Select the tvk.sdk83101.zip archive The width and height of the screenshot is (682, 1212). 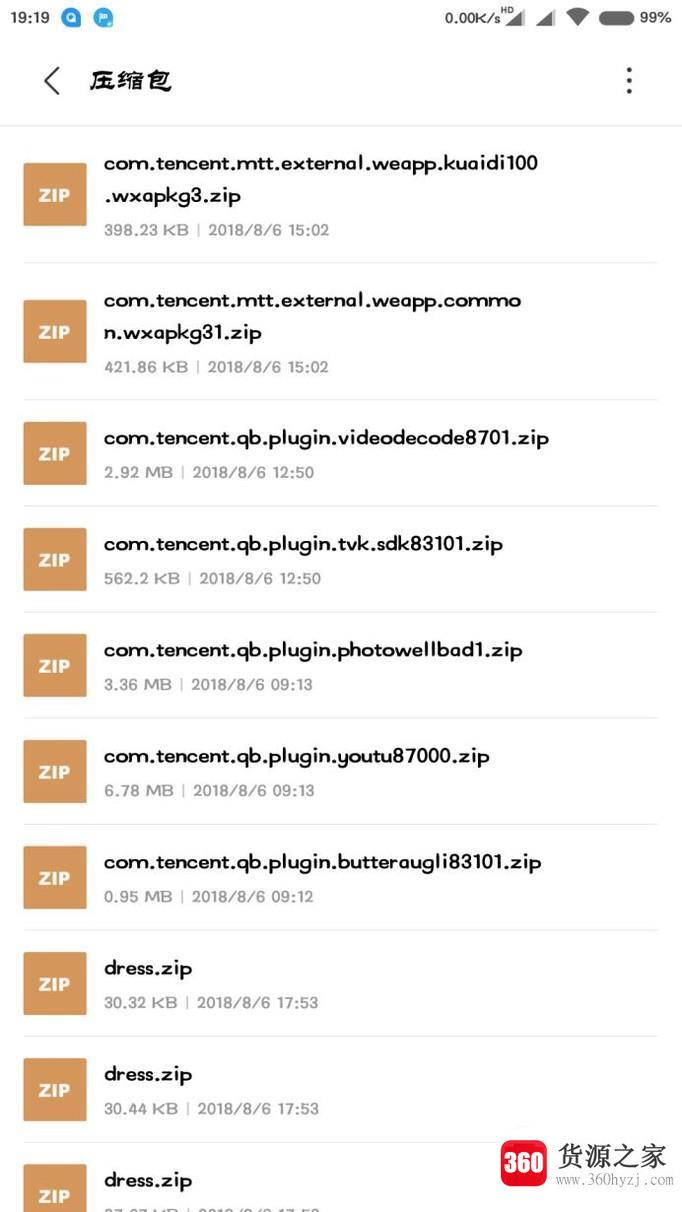[x=303, y=559]
